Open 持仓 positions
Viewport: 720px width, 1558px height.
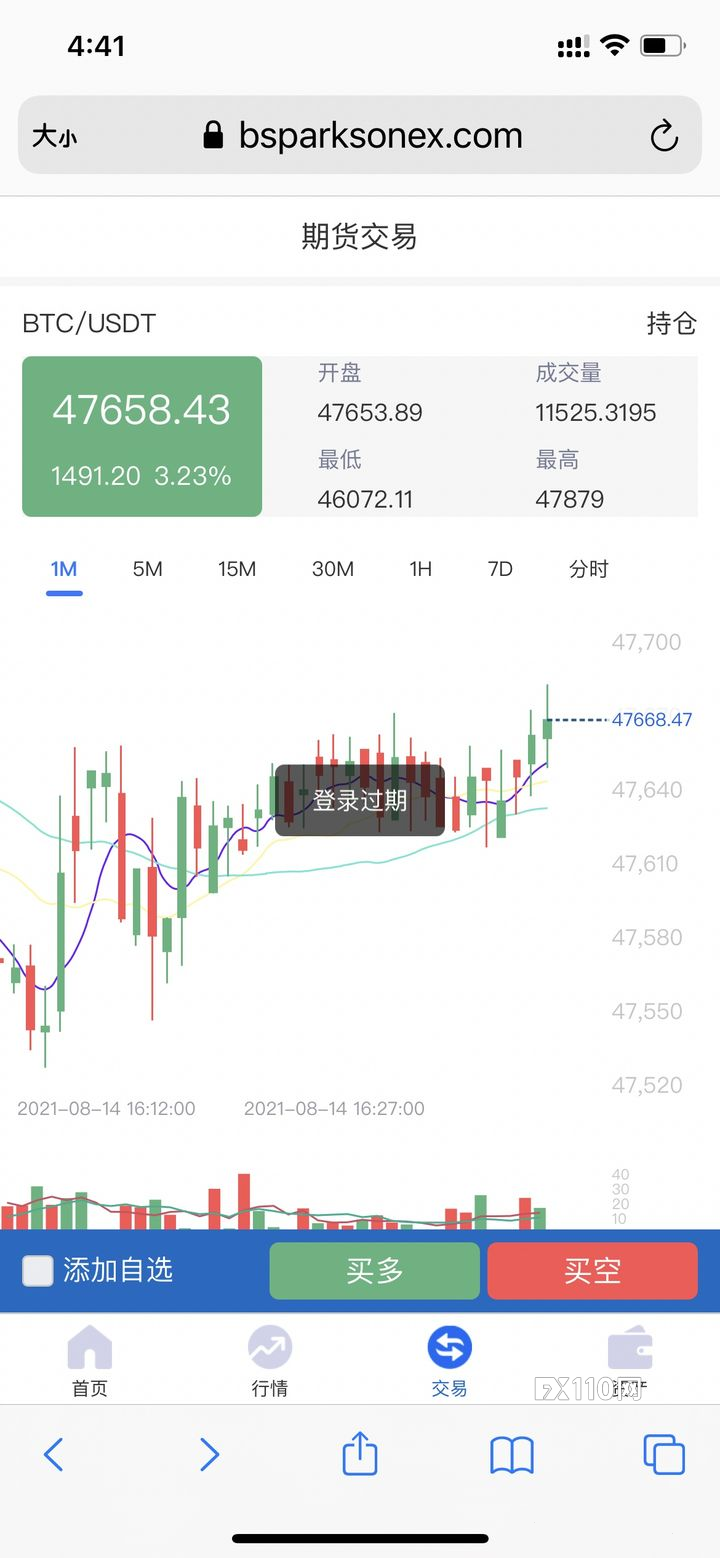click(671, 323)
